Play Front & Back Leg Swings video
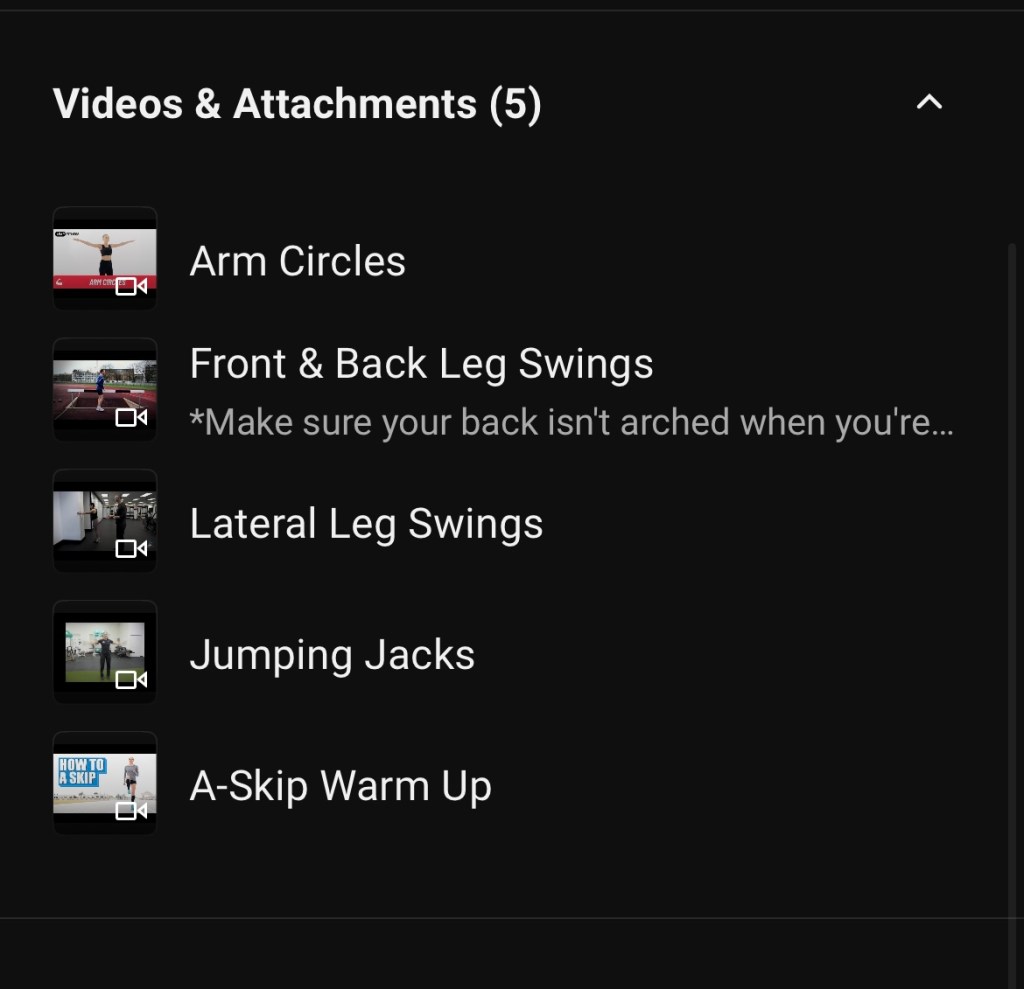This screenshot has width=1024, height=989. tap(420, 365)
